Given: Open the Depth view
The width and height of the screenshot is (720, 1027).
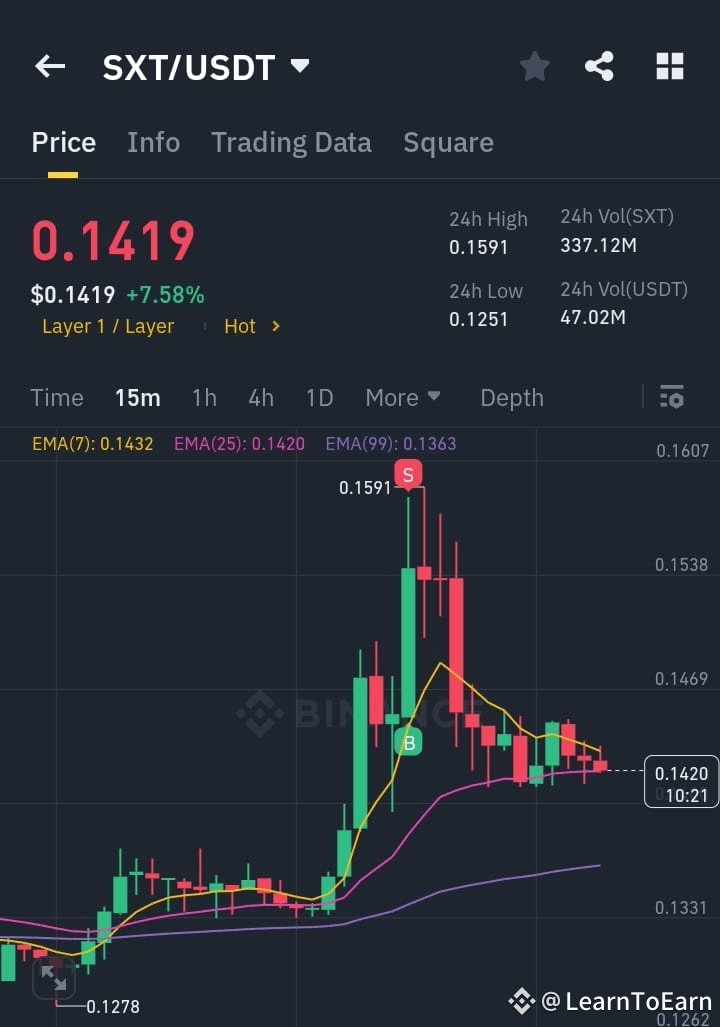Looking at the screenshot, I should point(511,397).
